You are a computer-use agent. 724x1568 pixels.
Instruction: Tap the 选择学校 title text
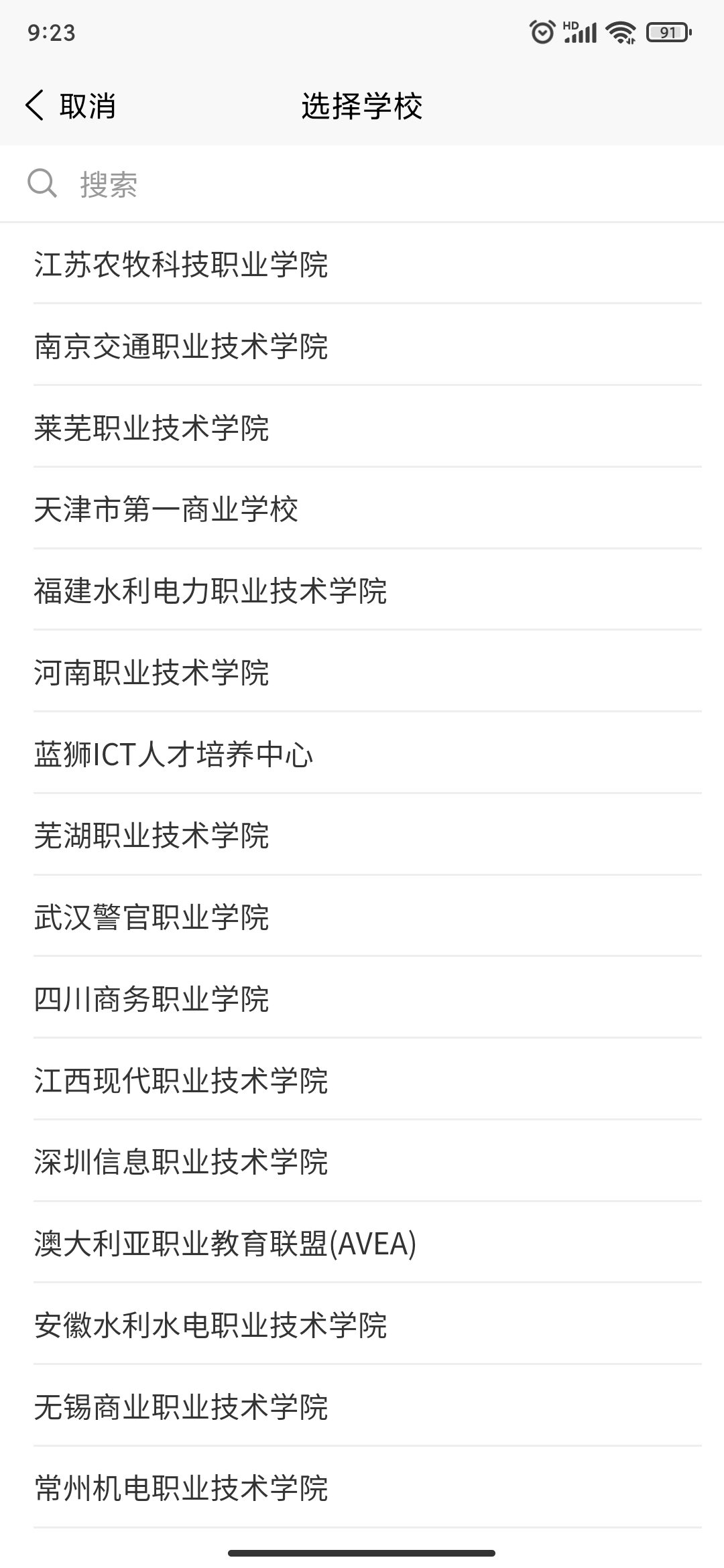(x=362, y=105)
